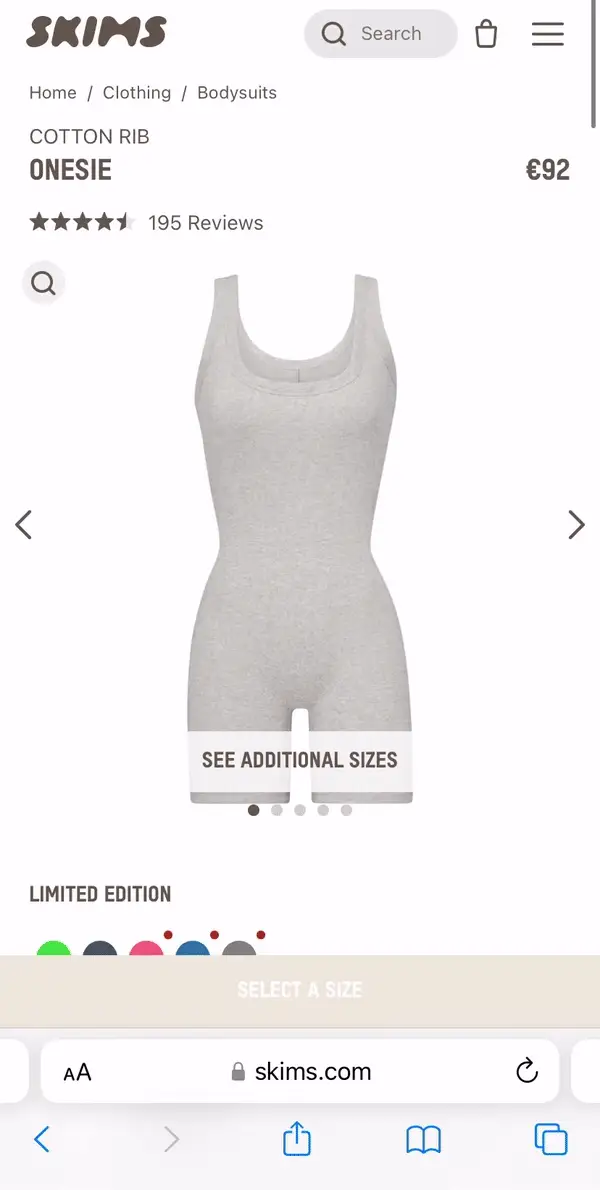Viewport: 600px width, 1190px height.
Task: Go to the Bodysuits breadcrumb
Action: [x=237, y=93]
